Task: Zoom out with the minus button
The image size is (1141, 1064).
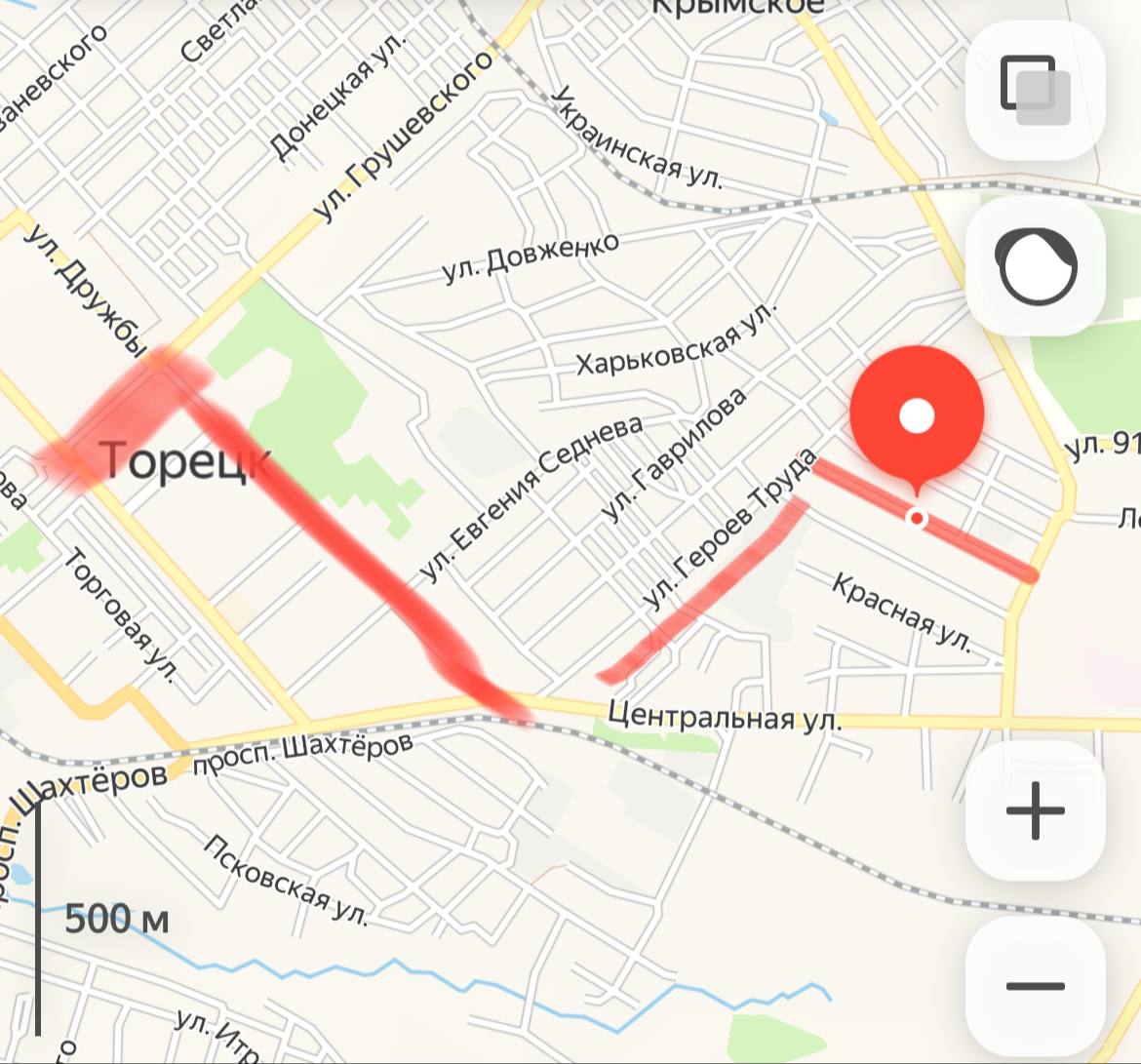Action: click(x=1035, y=985)
